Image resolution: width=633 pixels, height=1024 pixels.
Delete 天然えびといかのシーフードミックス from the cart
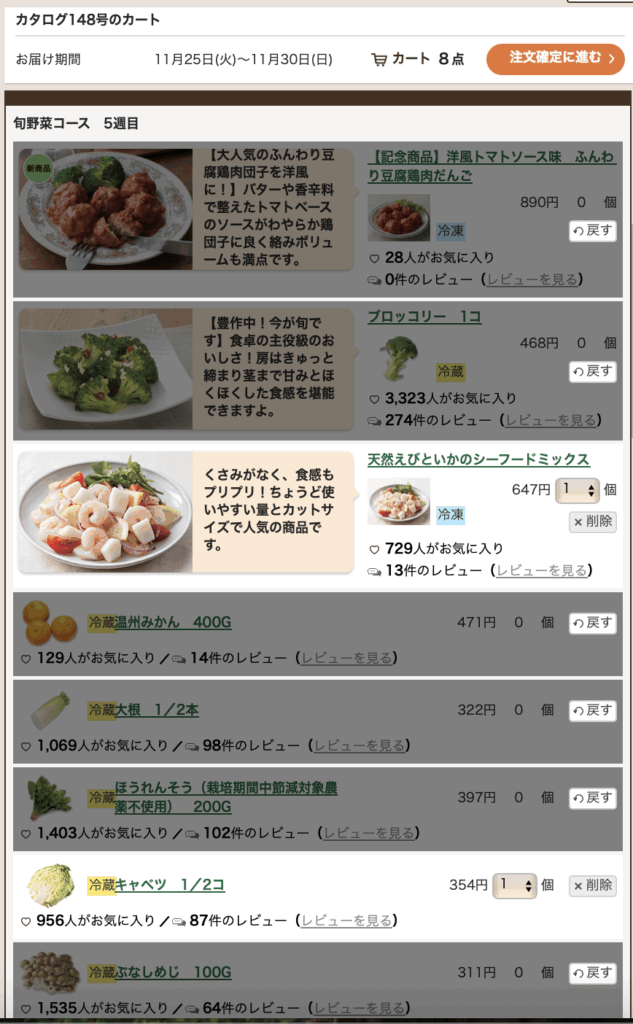(592, 521)
